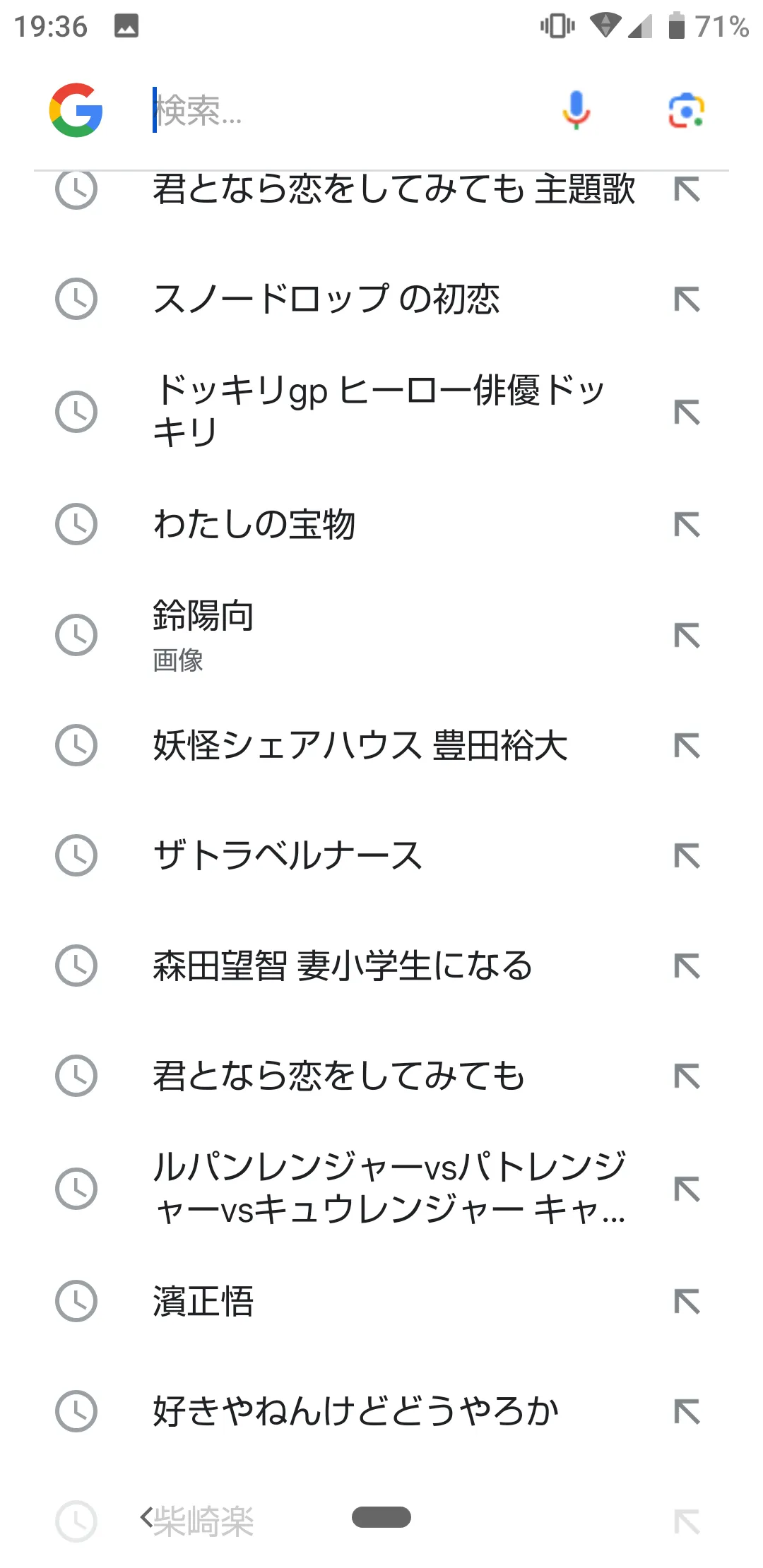Search again for スノードロップ の初恋
This screenshot has width=763, height=1568.
tap(381, 299)
